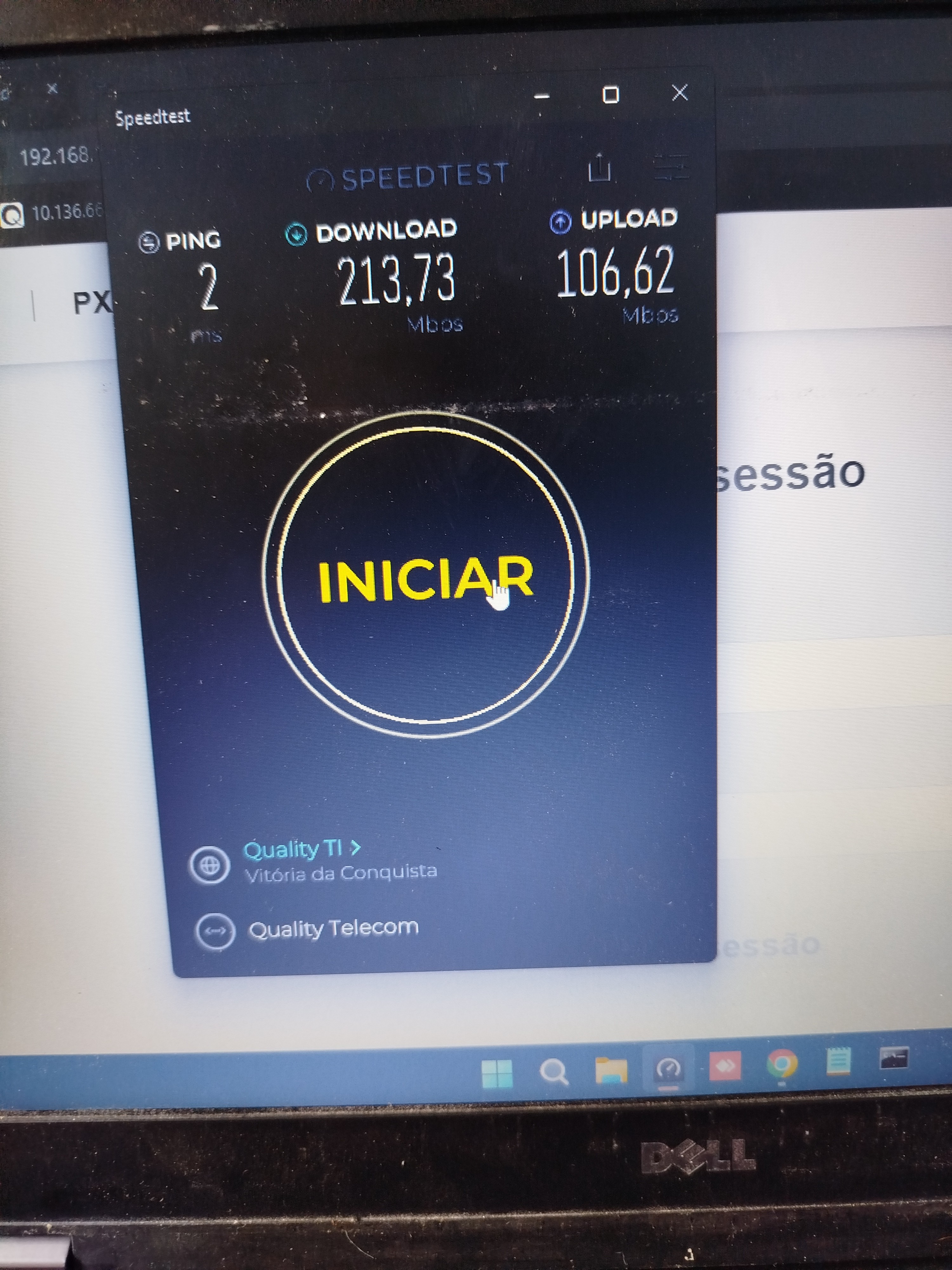The width and height of the screenshot is (952, 1270).
Task: Share the Speedtest results
Action: (600, 168)
